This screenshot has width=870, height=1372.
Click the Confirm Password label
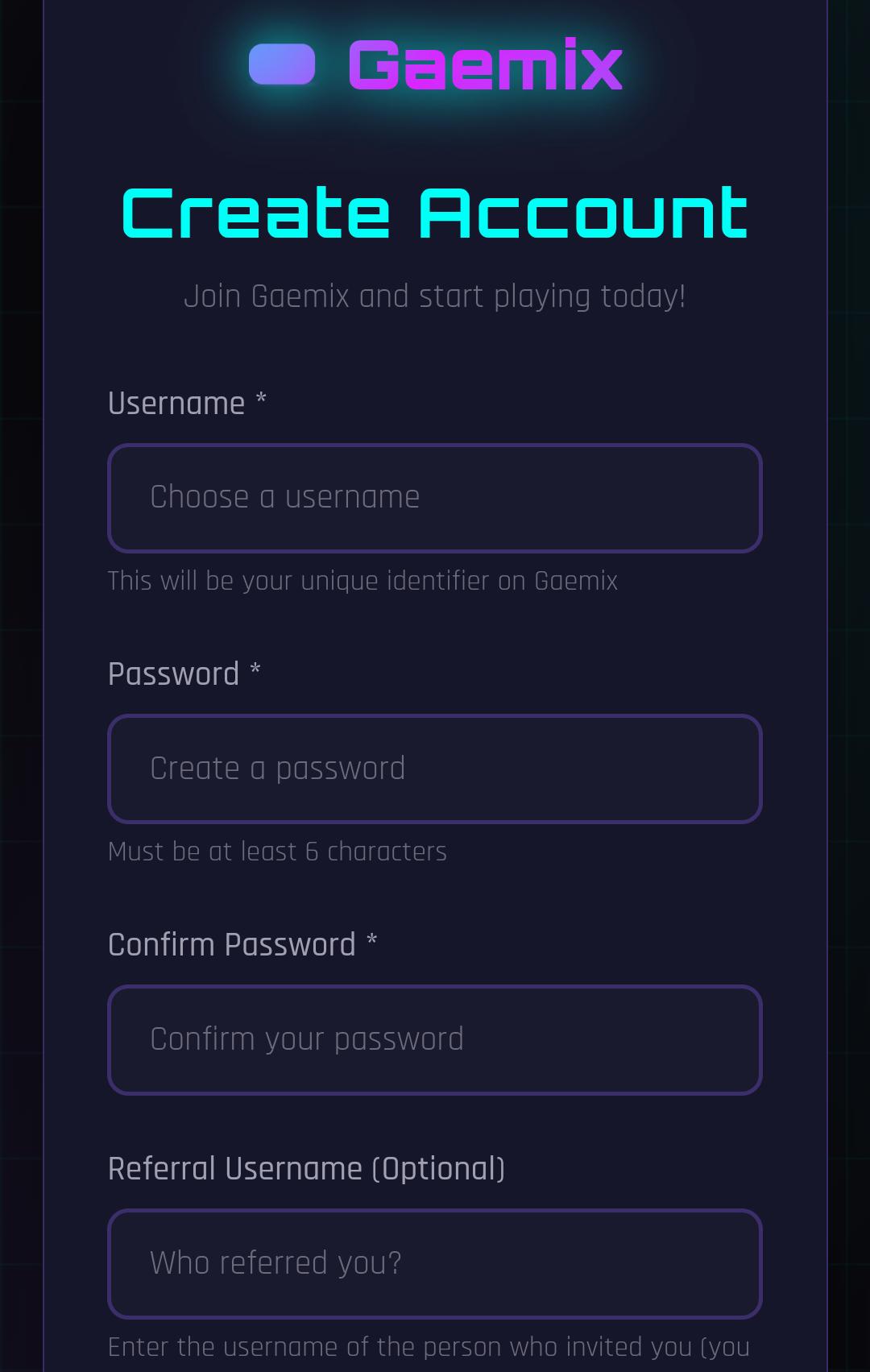(x=243, y=944)
